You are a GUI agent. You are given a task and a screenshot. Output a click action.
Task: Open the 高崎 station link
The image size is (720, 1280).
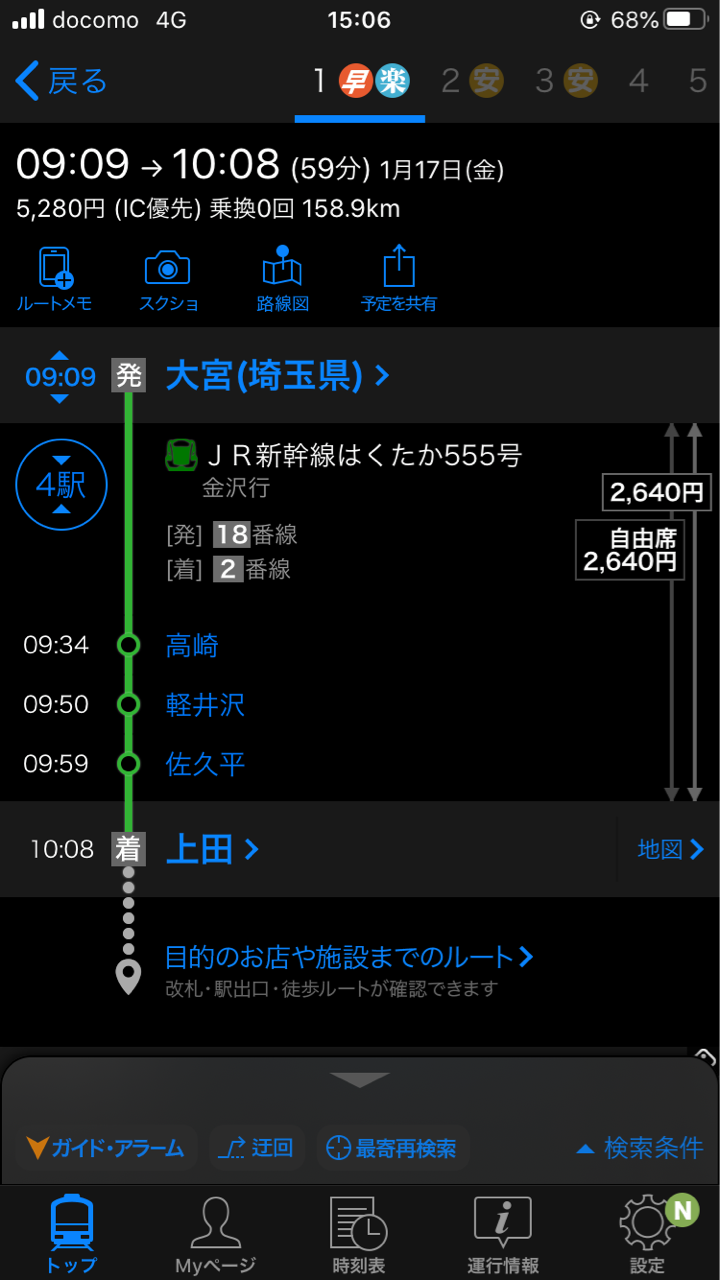[x=192, y=646]
